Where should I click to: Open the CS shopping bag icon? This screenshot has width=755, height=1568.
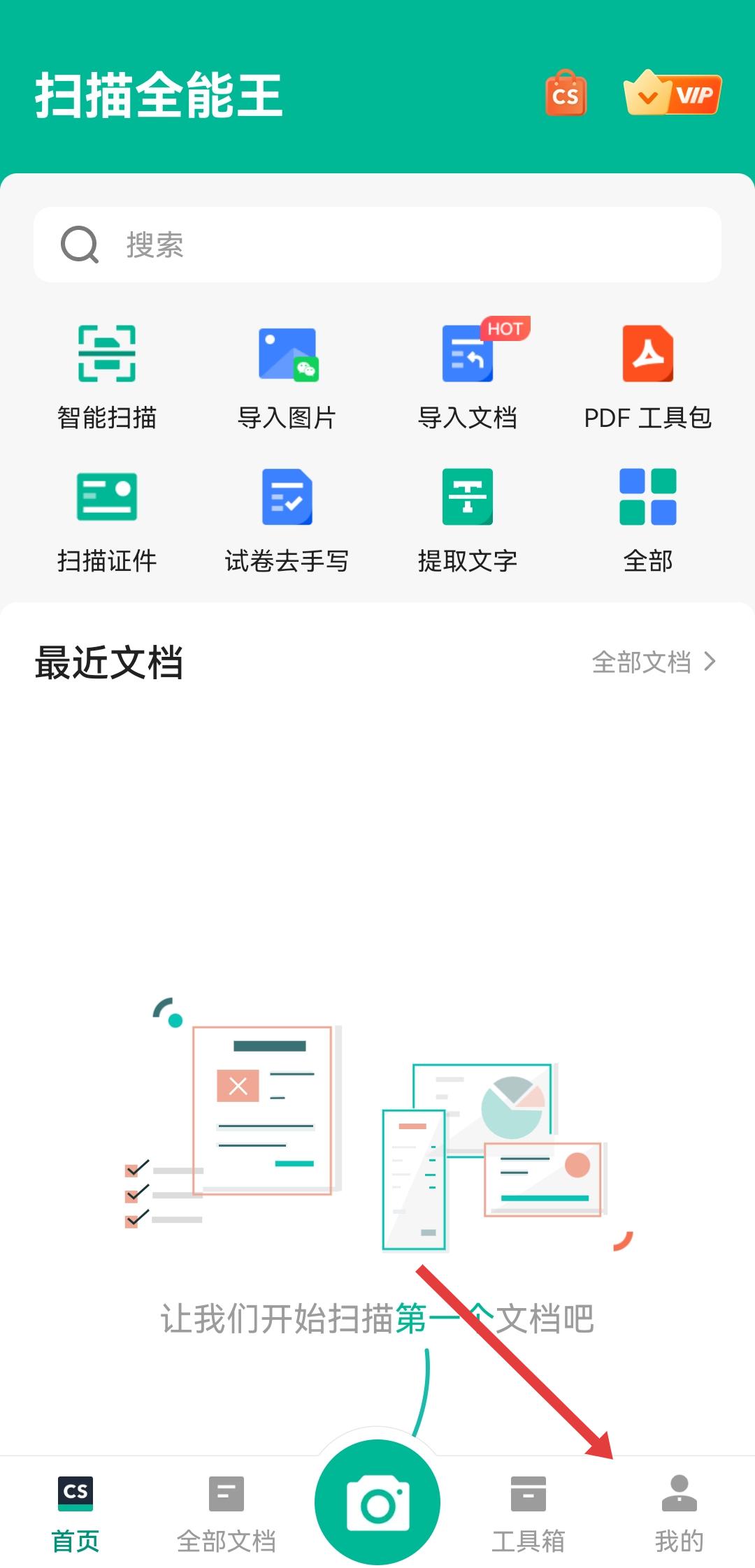(566, 94)
